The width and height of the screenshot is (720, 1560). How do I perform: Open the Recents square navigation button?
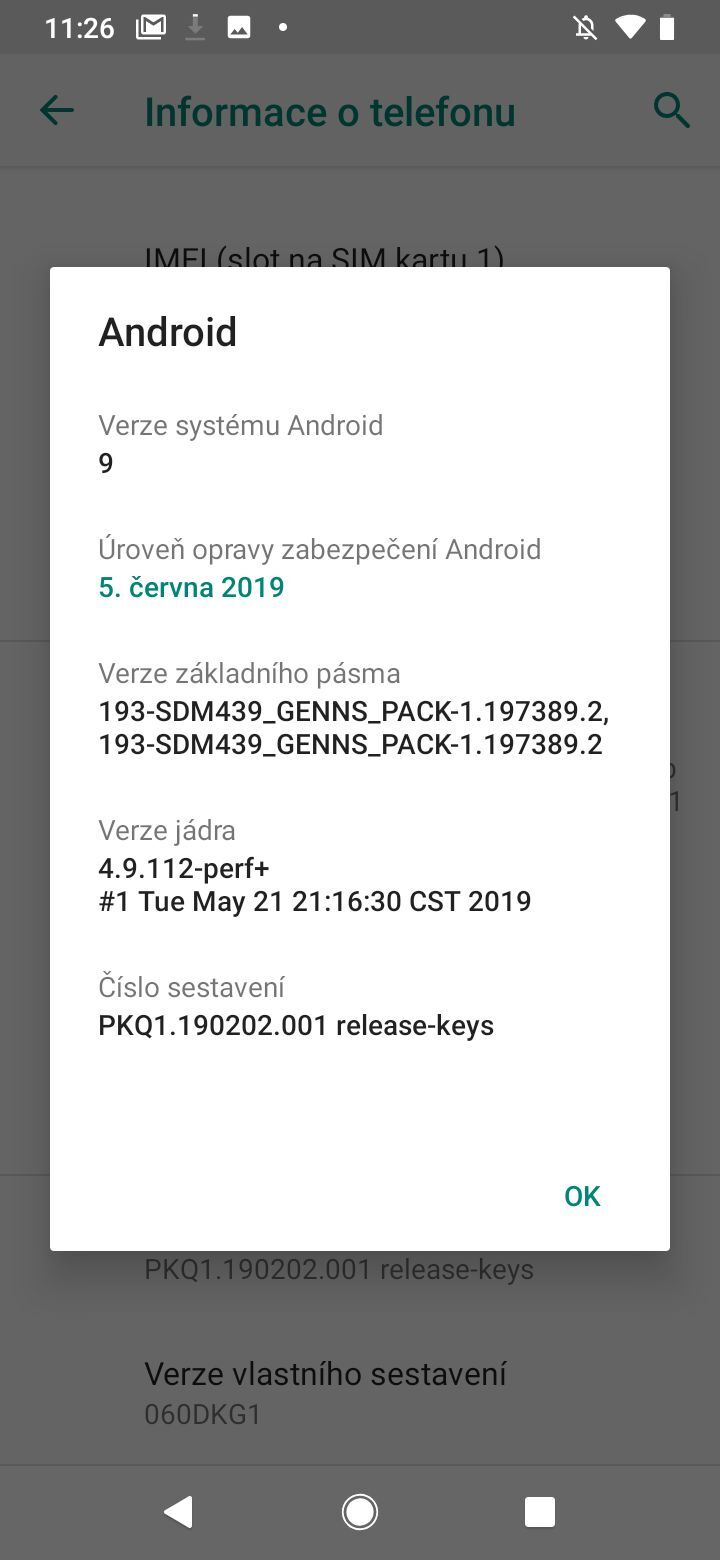[539, 1512]
